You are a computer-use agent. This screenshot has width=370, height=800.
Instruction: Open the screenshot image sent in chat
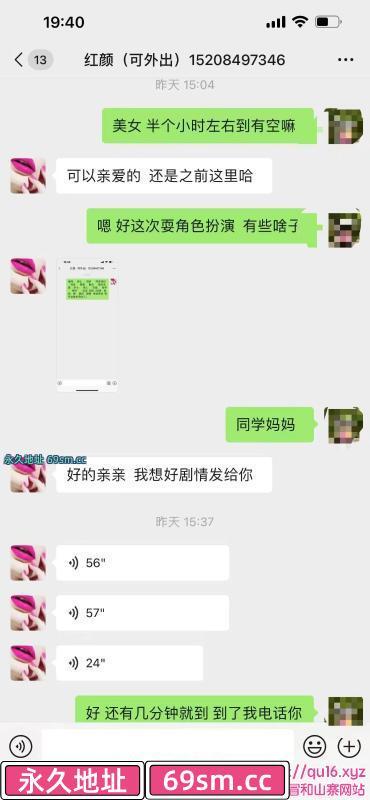(87, 325)
